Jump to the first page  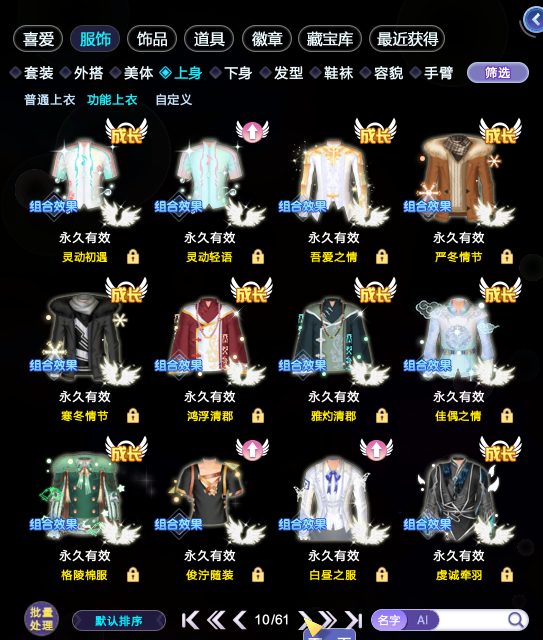(x=190, y=620)
